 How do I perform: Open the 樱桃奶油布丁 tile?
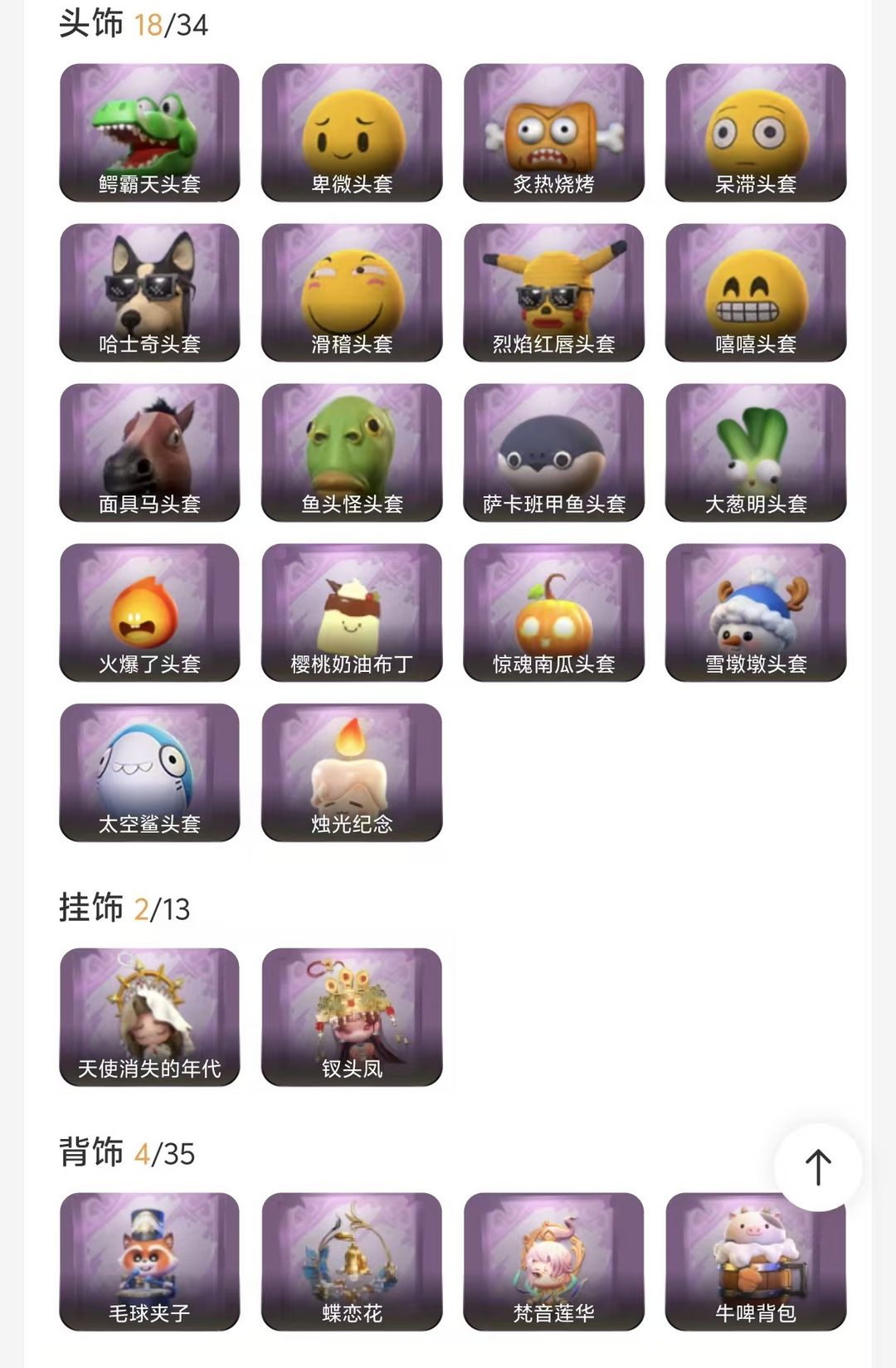click(352, 613)
